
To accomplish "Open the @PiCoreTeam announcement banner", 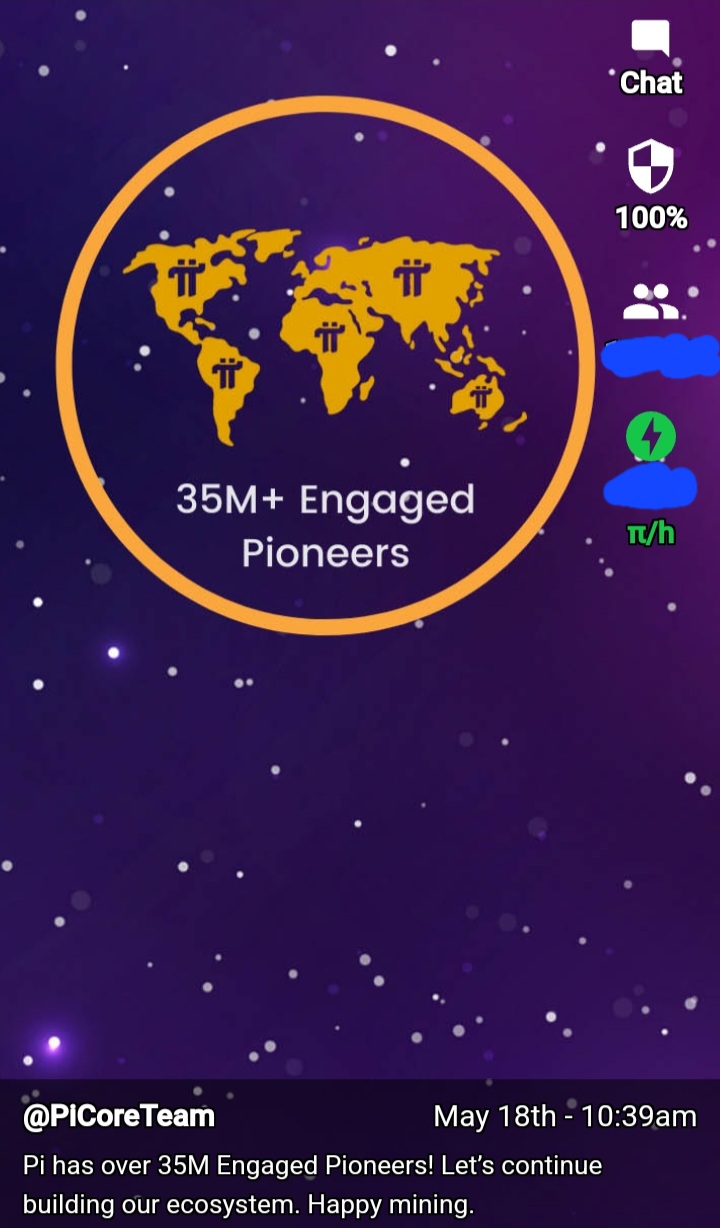I will pos(360,1155).
